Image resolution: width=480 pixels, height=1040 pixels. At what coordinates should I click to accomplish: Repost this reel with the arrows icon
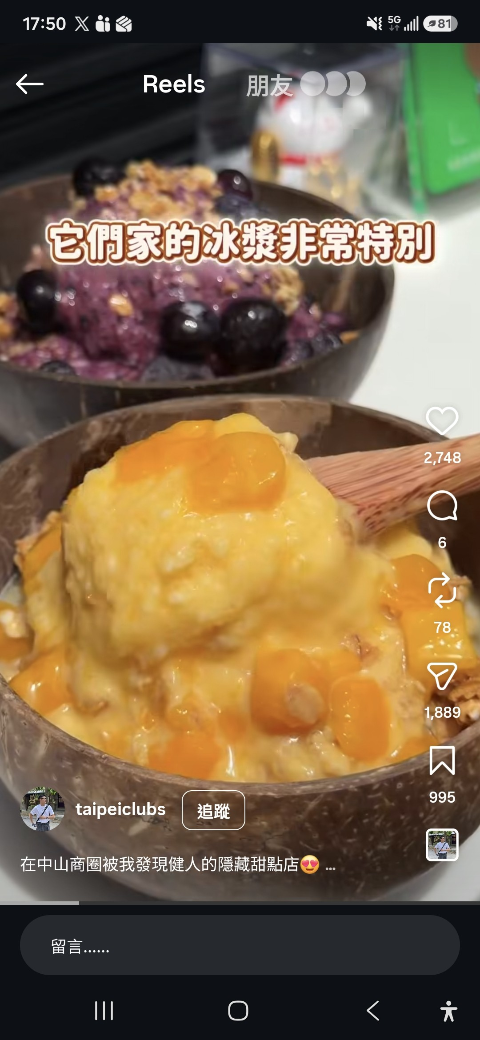[442, 591]
